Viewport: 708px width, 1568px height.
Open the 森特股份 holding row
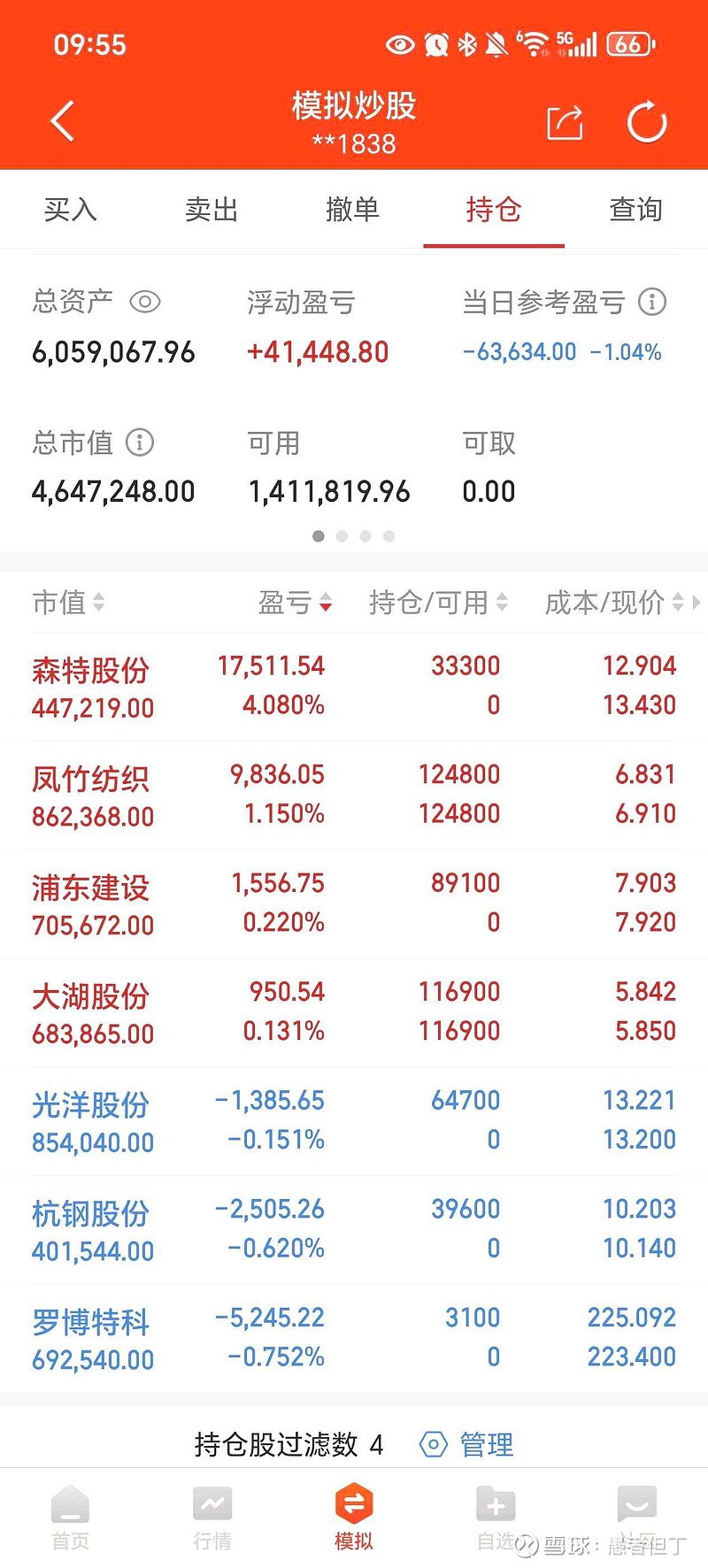click(x=354, y=687)
